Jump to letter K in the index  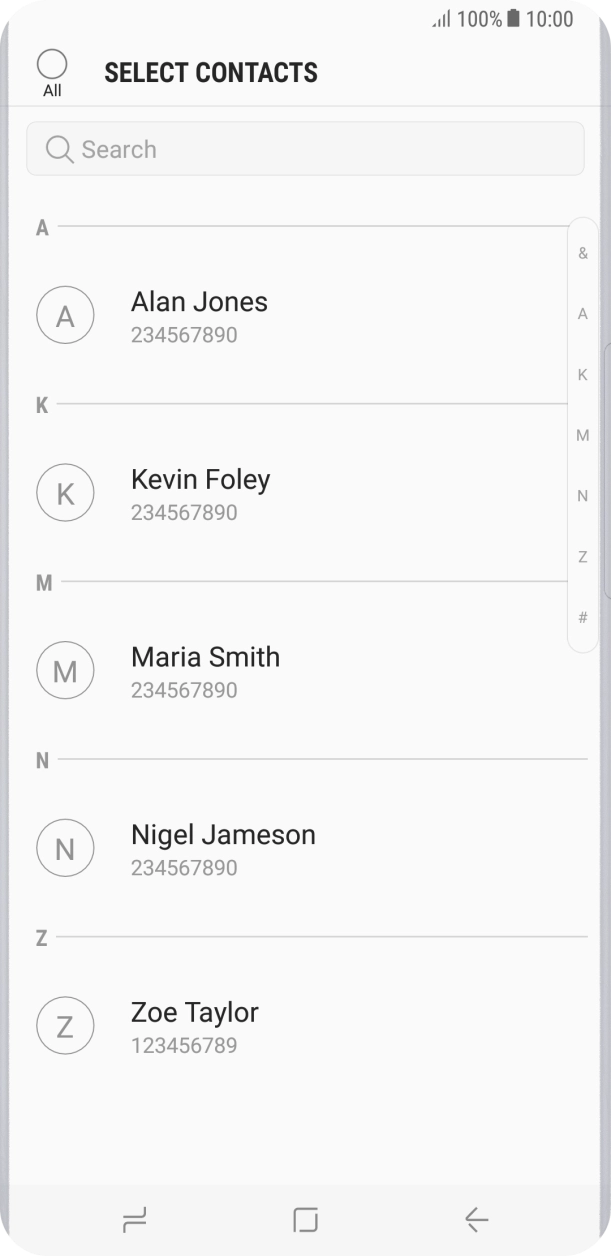pyautogui.click(x=582, y=375)
